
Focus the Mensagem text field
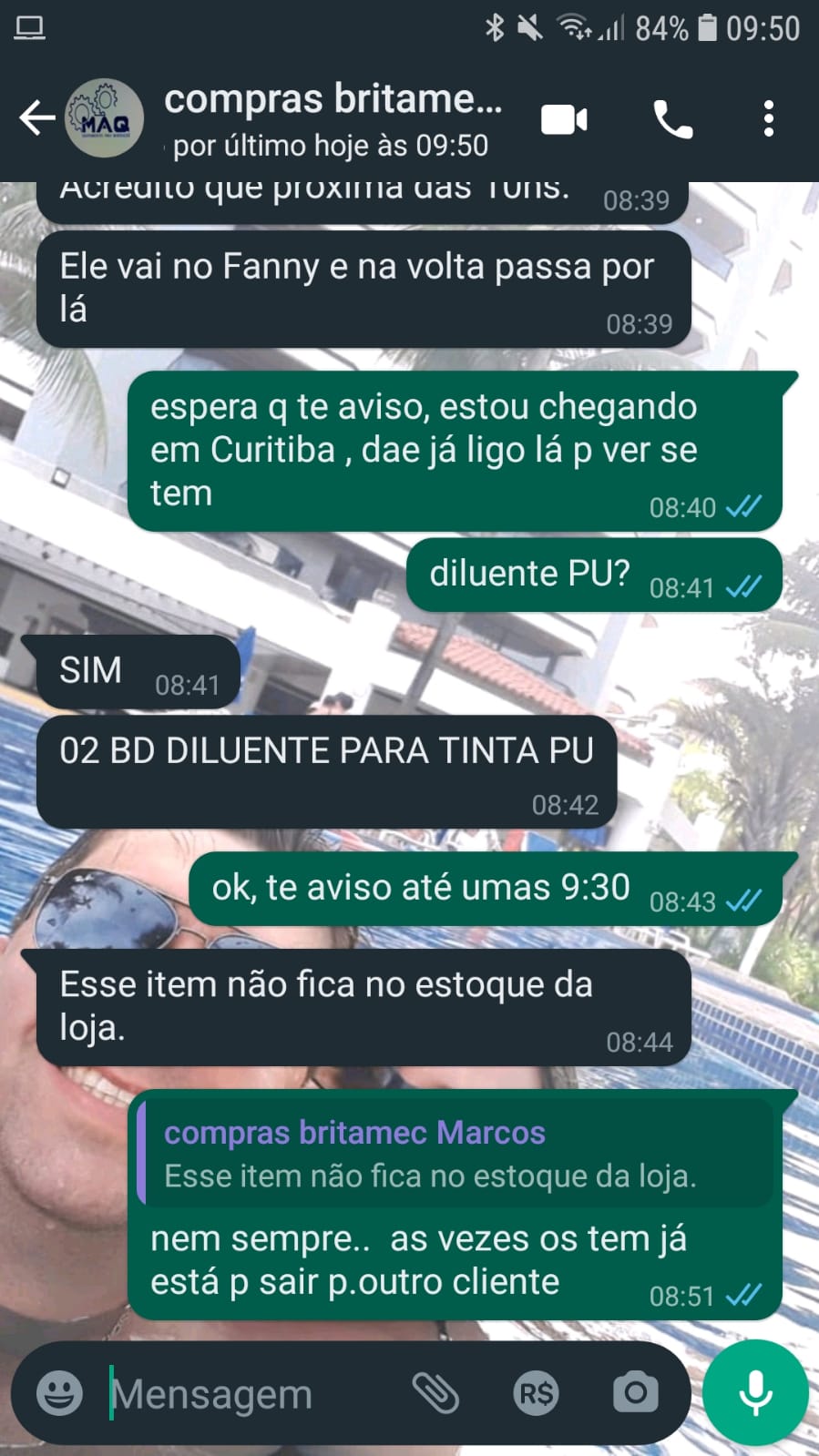246,1393
